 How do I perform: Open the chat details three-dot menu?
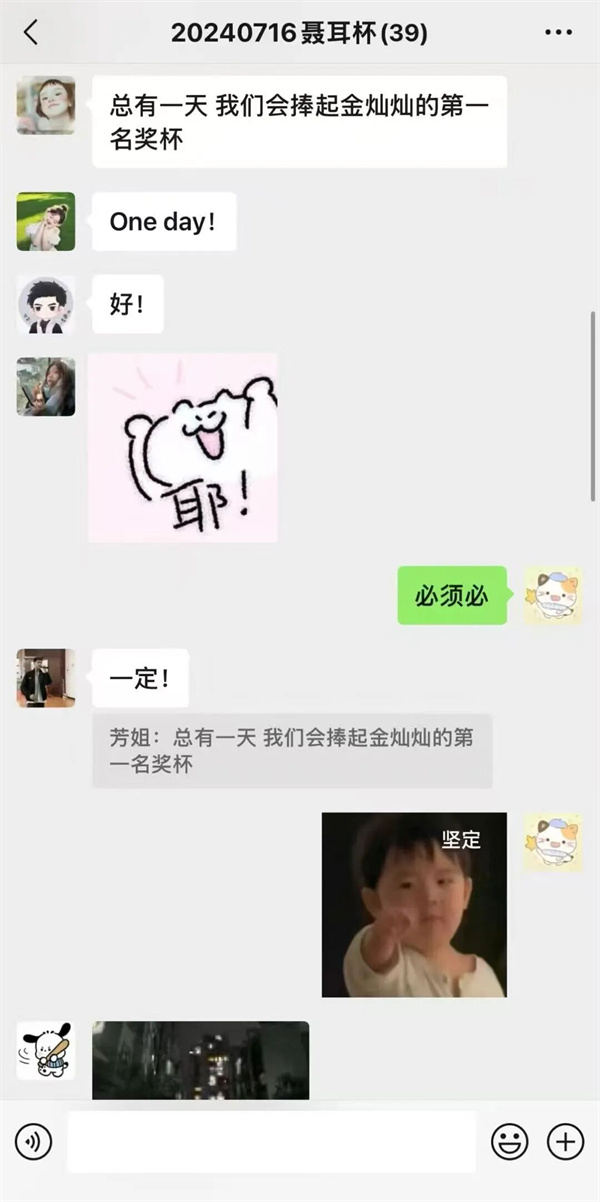[558, 33]
